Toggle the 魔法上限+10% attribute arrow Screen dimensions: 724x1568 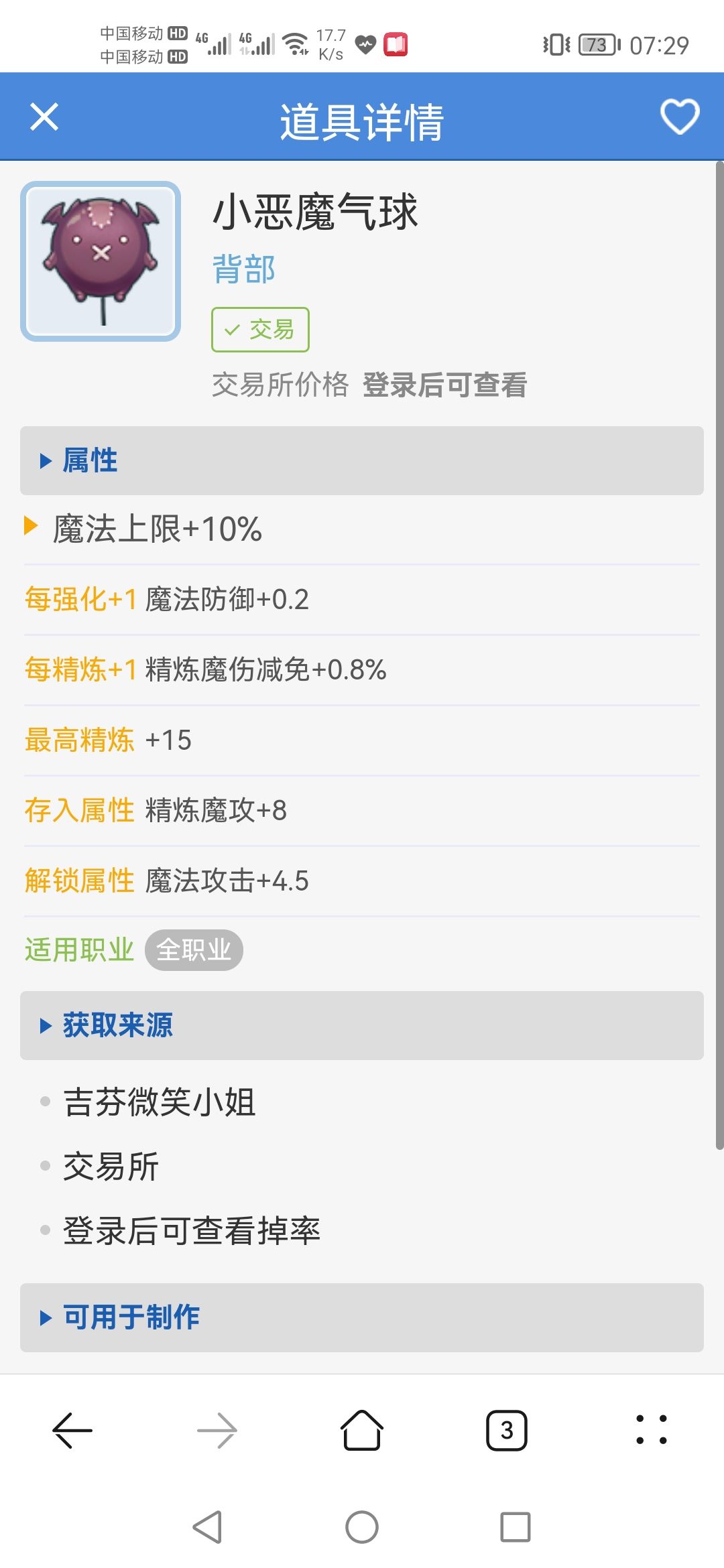(x=29, y=529)
